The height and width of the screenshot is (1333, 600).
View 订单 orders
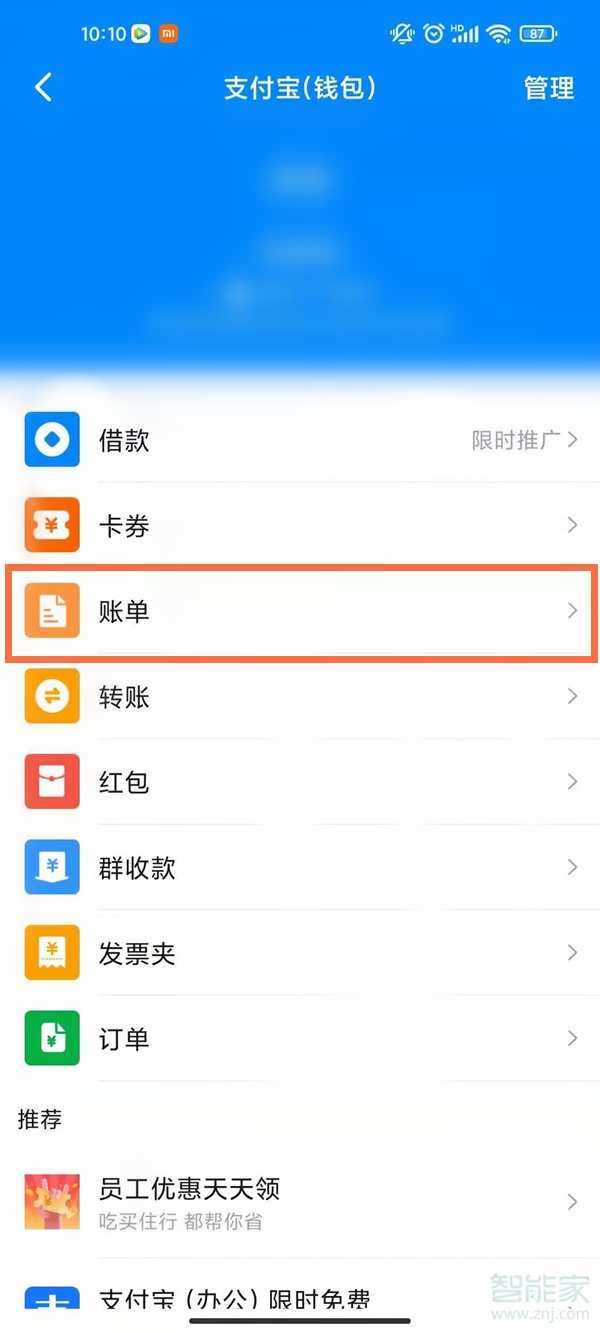[x=300, y=1039]
